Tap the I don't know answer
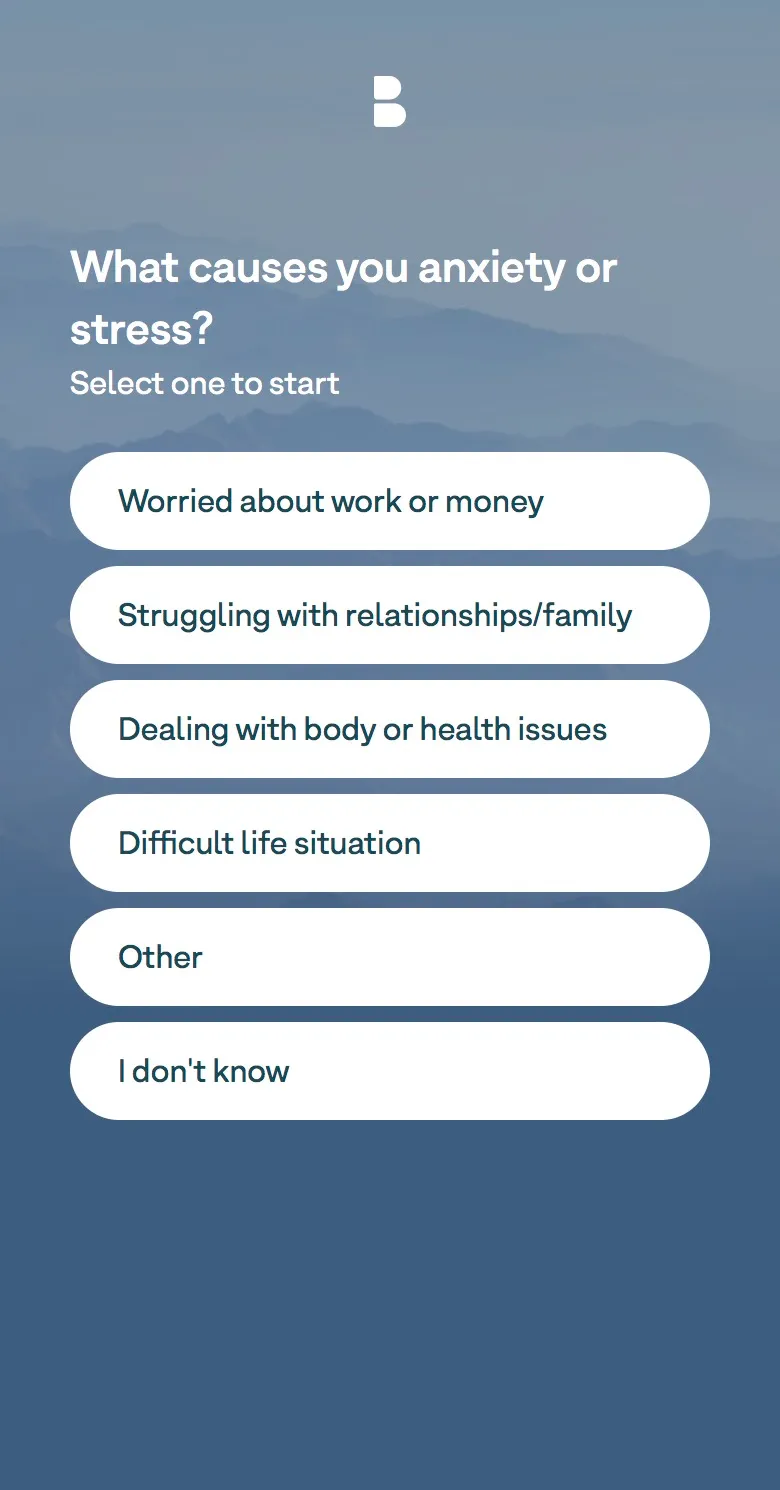The image size is (780, 1490). [390, 1071]
